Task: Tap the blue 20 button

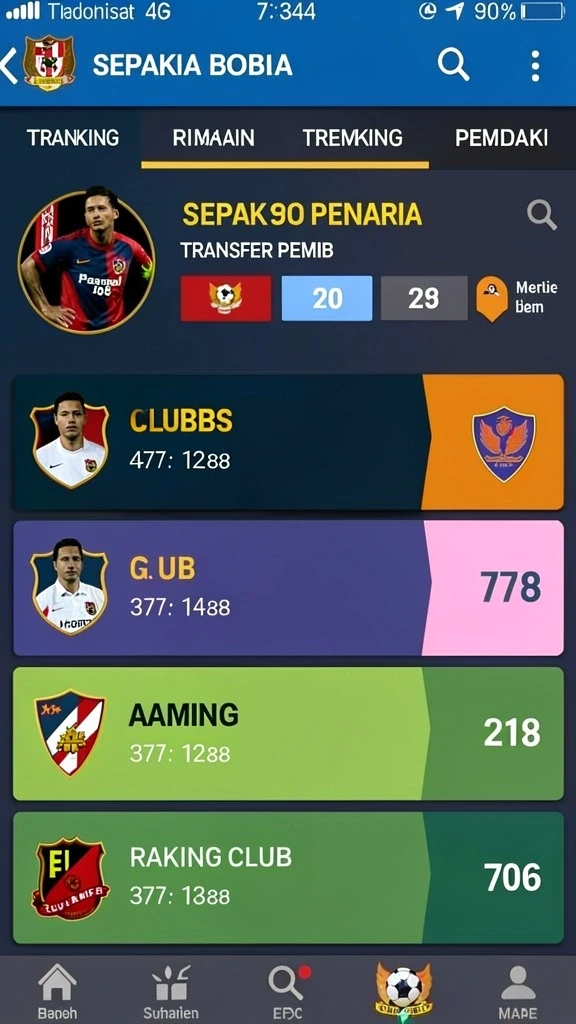Action: [327, 298]
